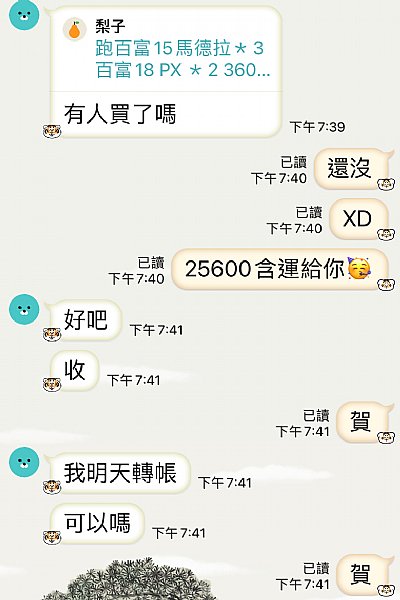Viewport: 400px width, 600px height.
Task: Open sender's avatar beside the 我明天轉帳 message
Action: [24, 462]
